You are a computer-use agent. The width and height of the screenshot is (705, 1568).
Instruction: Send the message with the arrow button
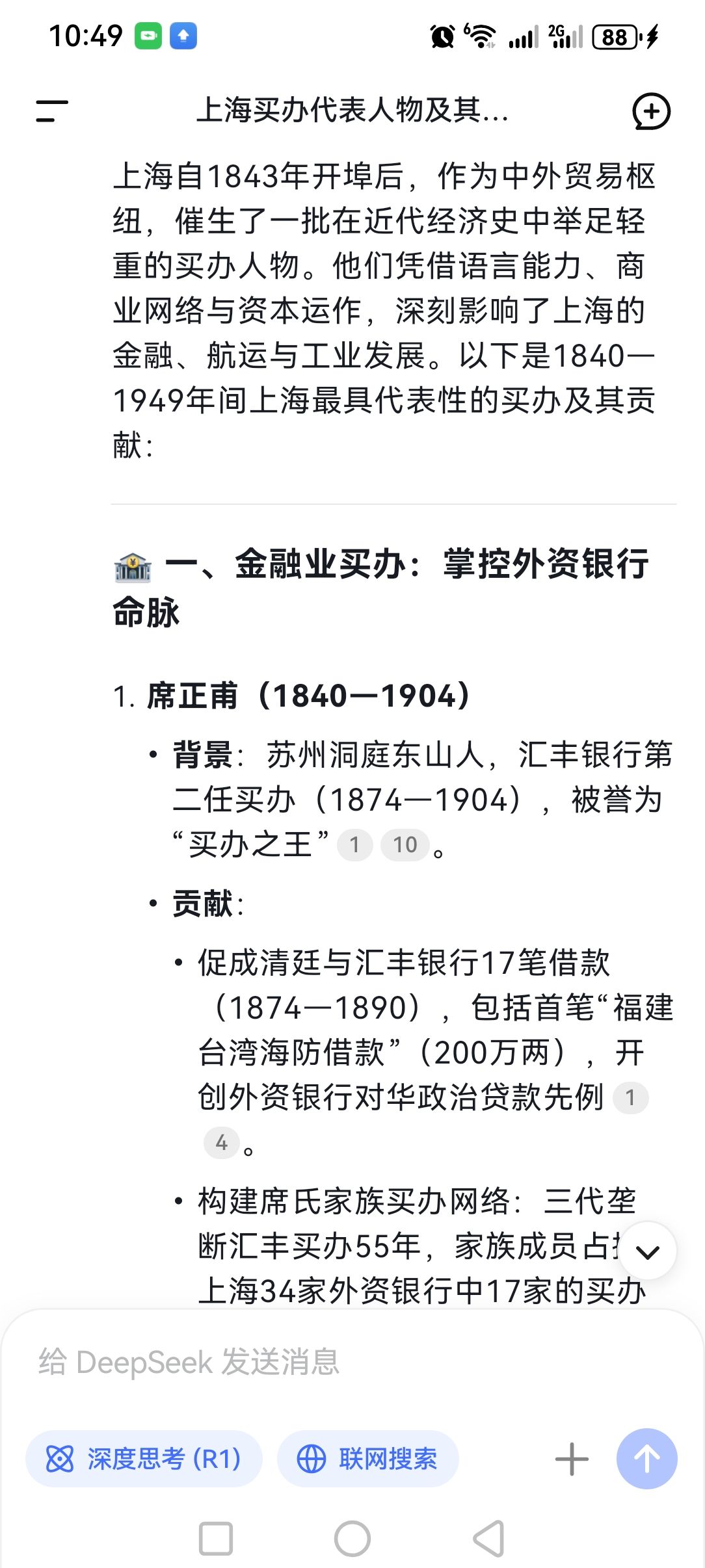[x=646, y=1459]
